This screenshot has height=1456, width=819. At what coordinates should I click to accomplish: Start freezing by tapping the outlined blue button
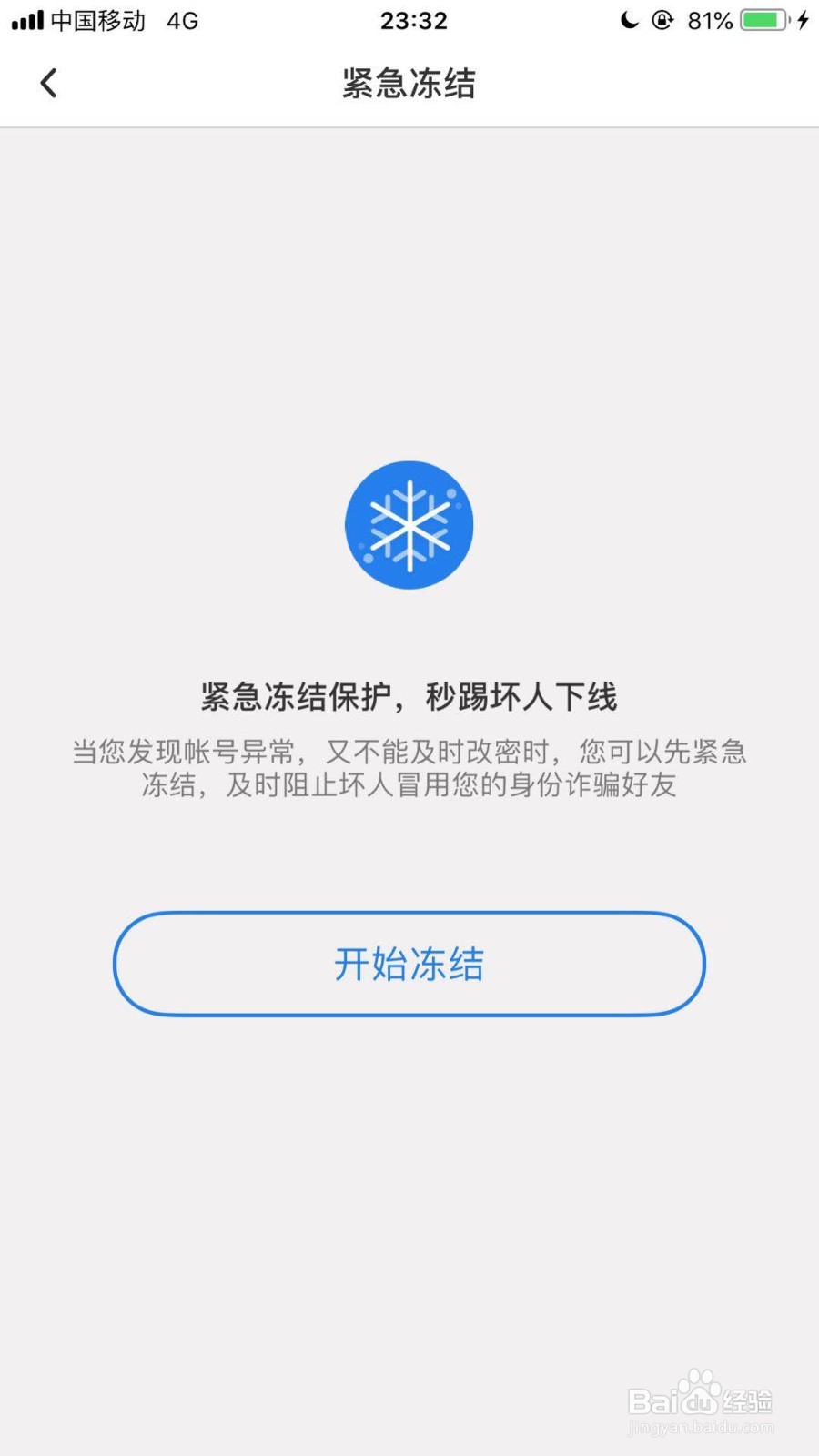(409, 964)
